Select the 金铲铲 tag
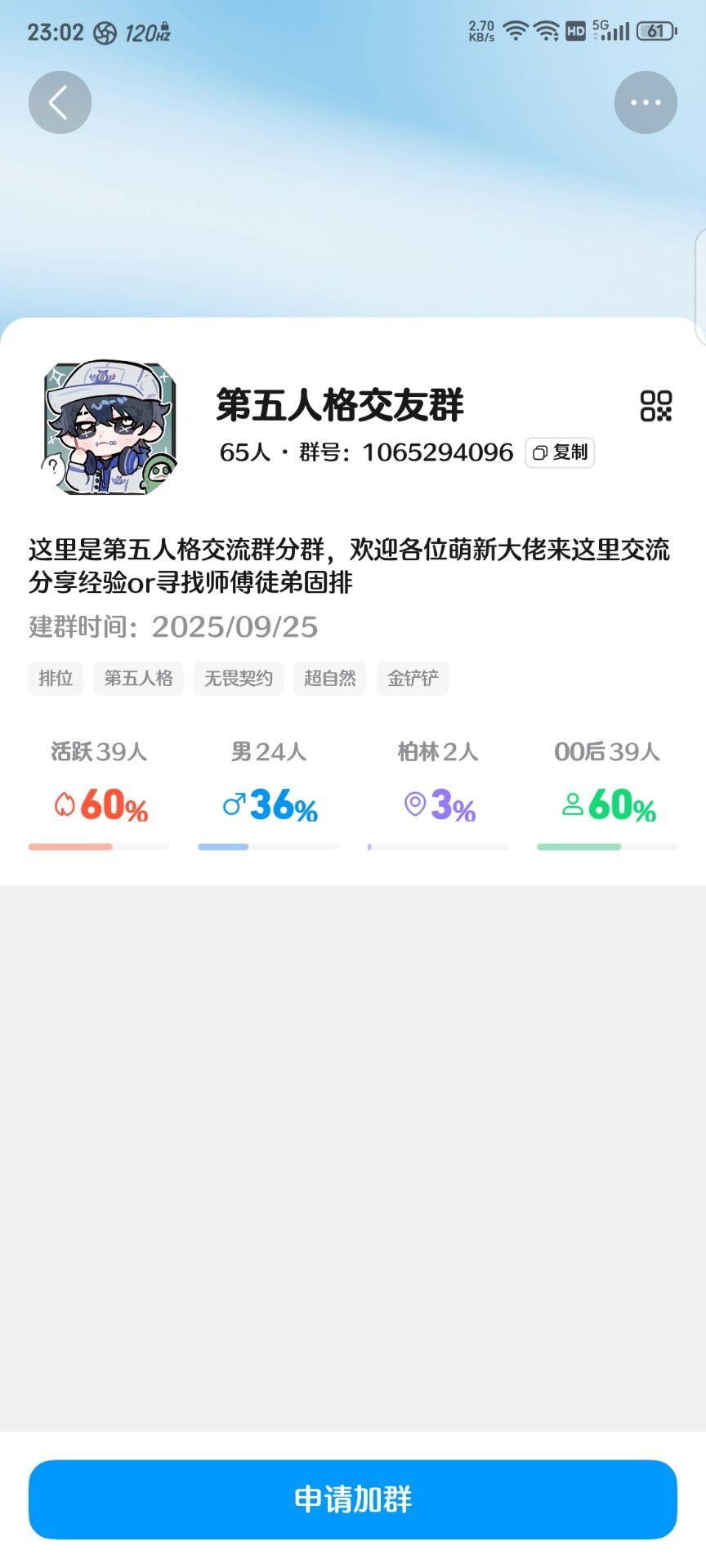The image size is (706, 1568). (412, 678)
